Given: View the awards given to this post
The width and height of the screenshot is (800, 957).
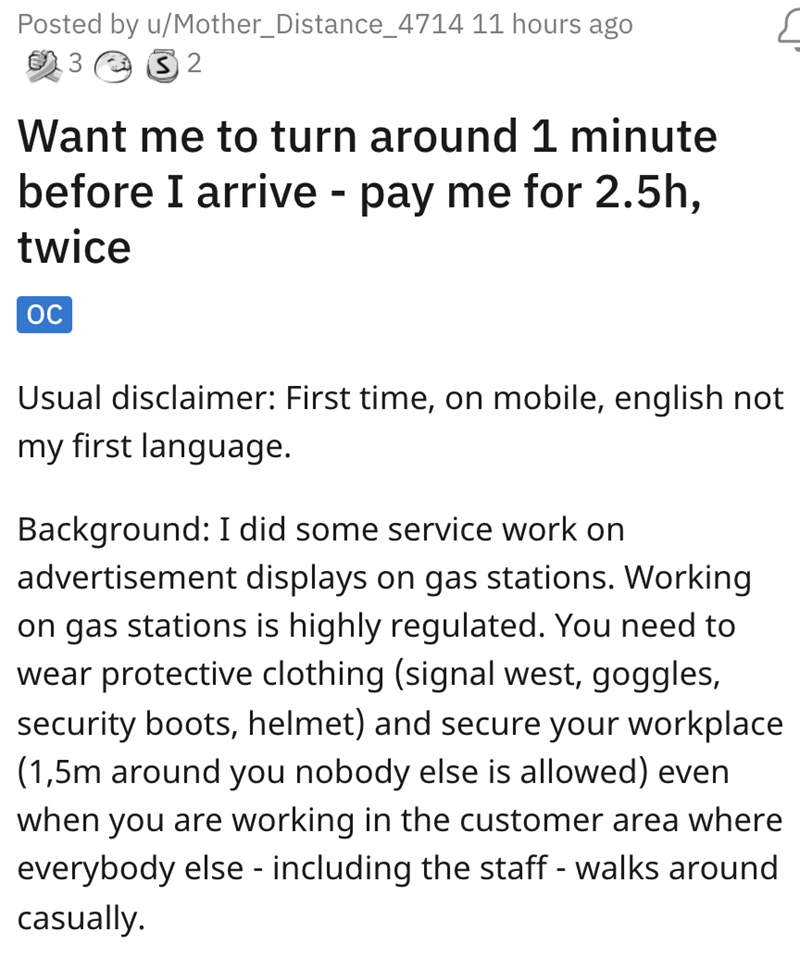Looking at the screenshot, I should click(x=109, y=65).
